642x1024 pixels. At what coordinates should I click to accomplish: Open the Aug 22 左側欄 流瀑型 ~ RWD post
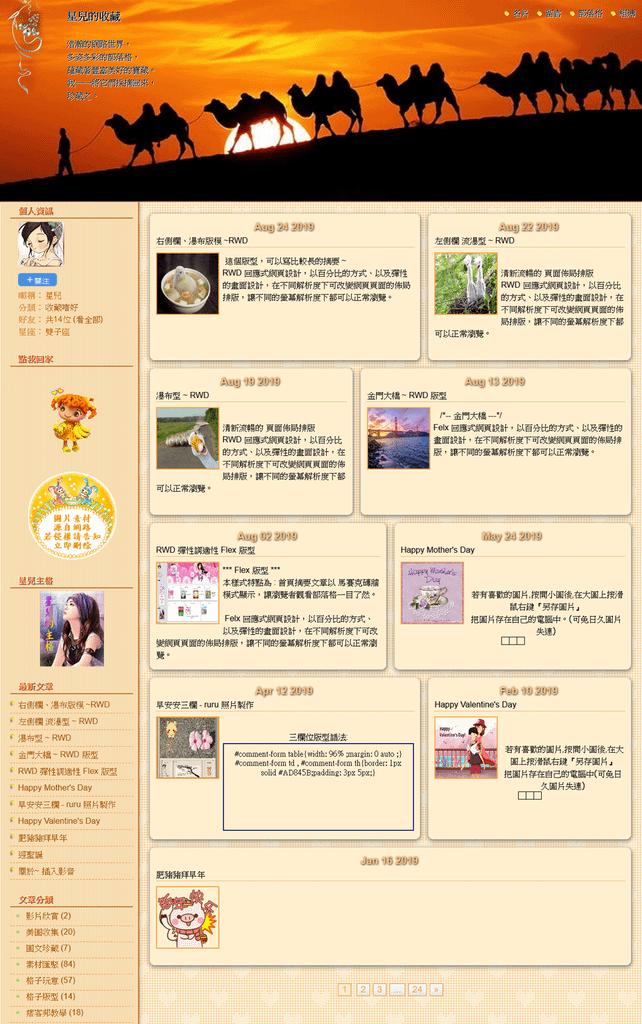[474, 241]
